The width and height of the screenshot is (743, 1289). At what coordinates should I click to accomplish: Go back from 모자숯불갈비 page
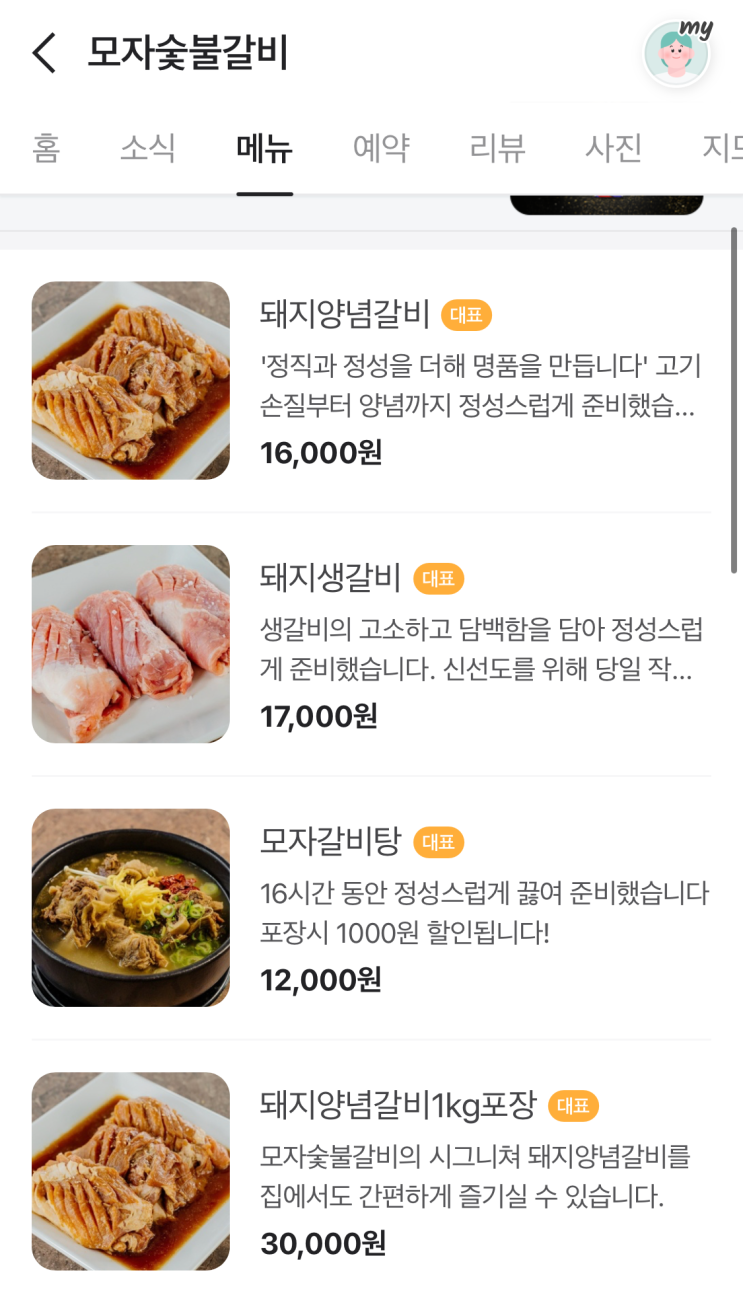[x=44, y=53]
